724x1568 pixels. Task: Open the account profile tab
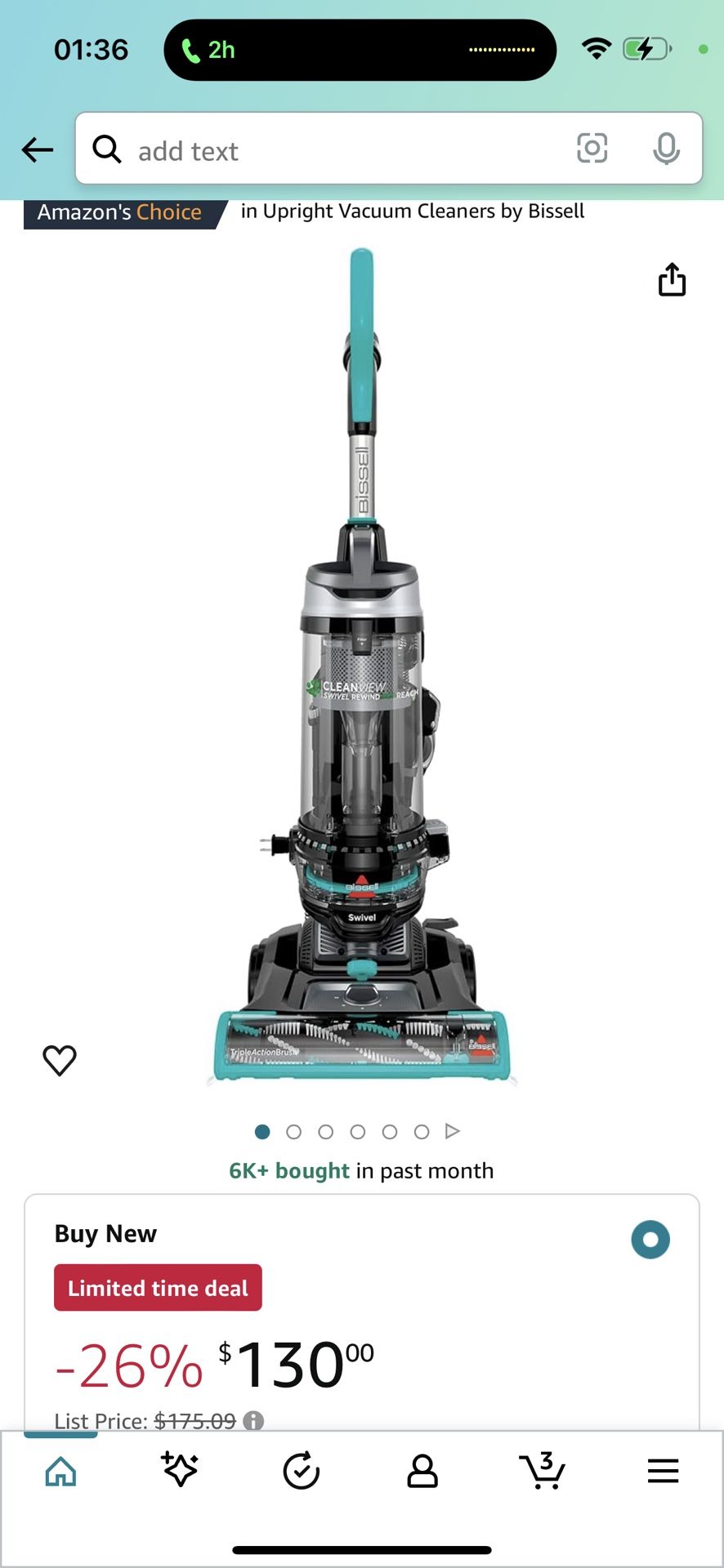point(422,1471)
